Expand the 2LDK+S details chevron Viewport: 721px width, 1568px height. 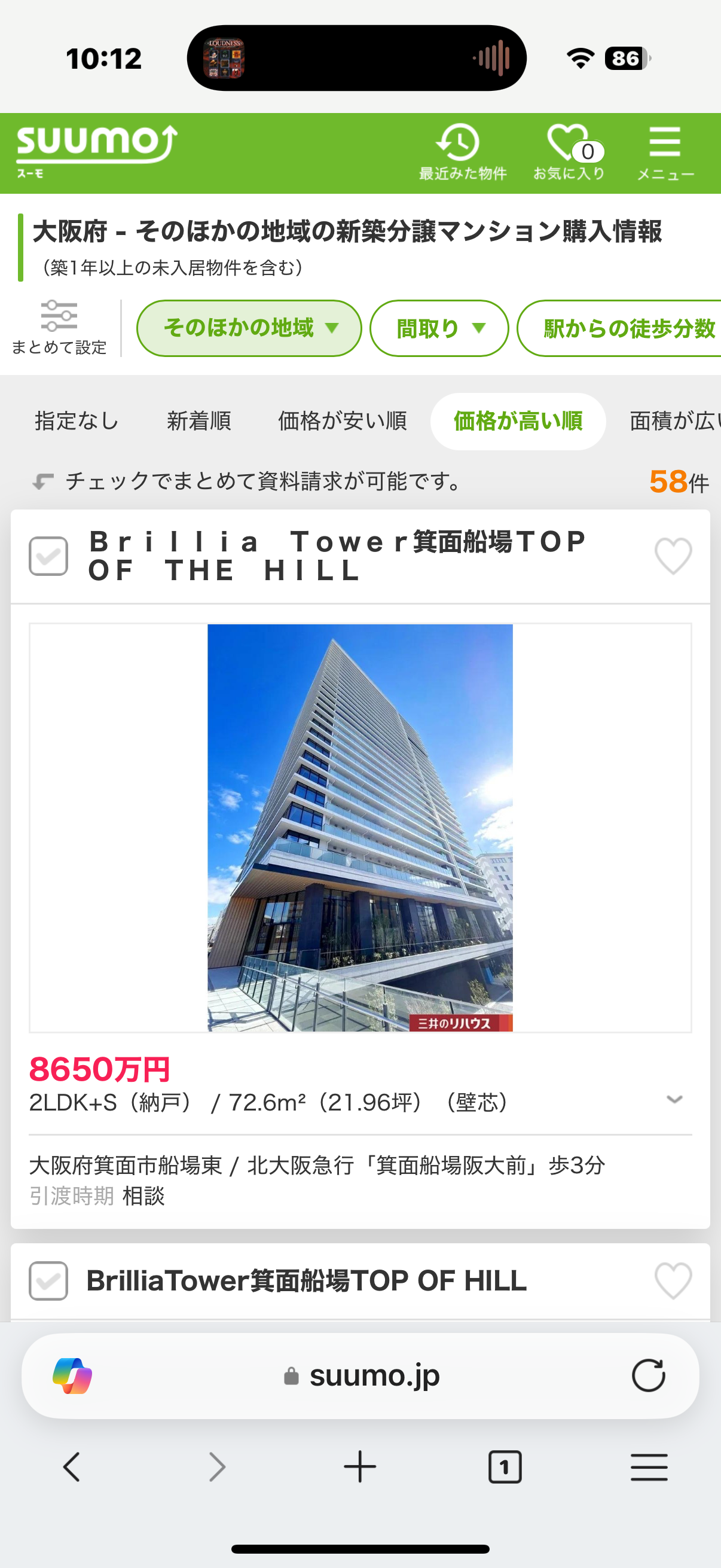click(674, 1099)
